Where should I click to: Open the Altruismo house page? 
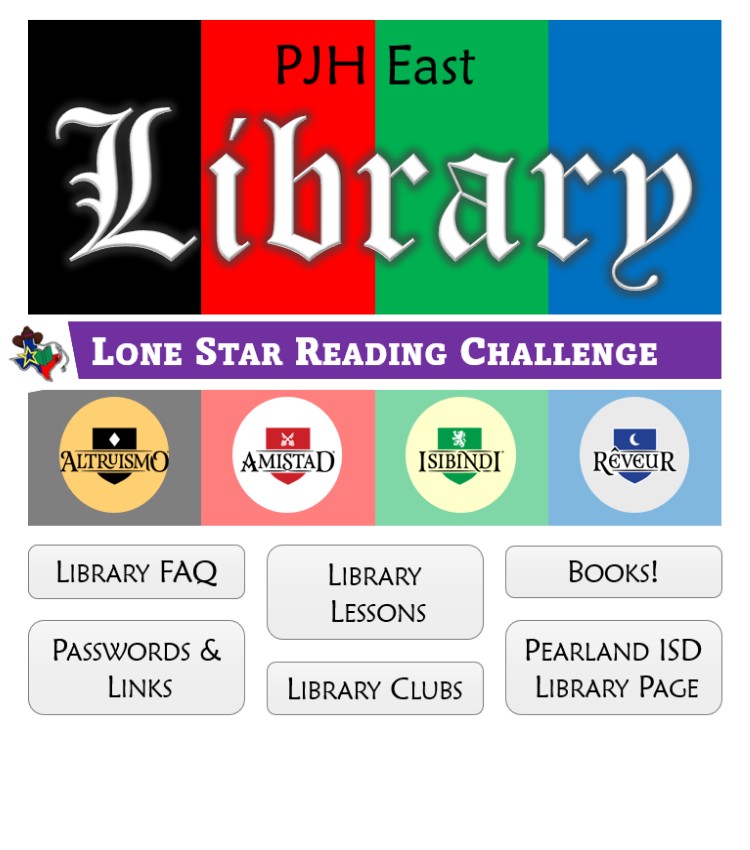[114, 457]
